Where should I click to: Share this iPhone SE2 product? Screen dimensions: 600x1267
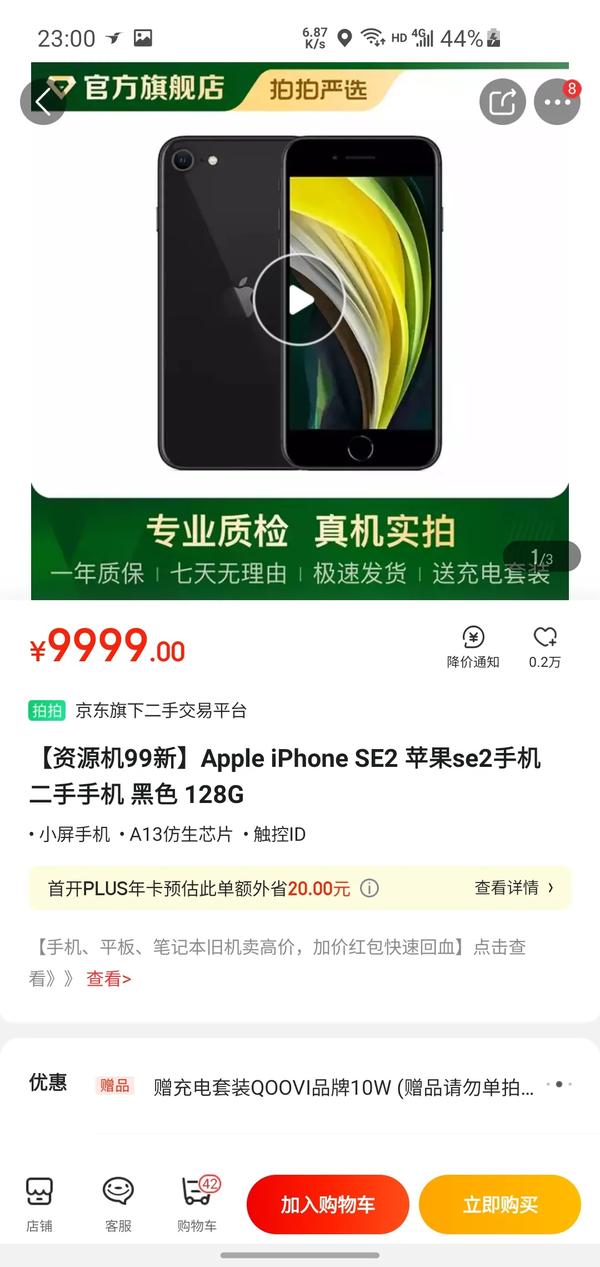(502, 101)
